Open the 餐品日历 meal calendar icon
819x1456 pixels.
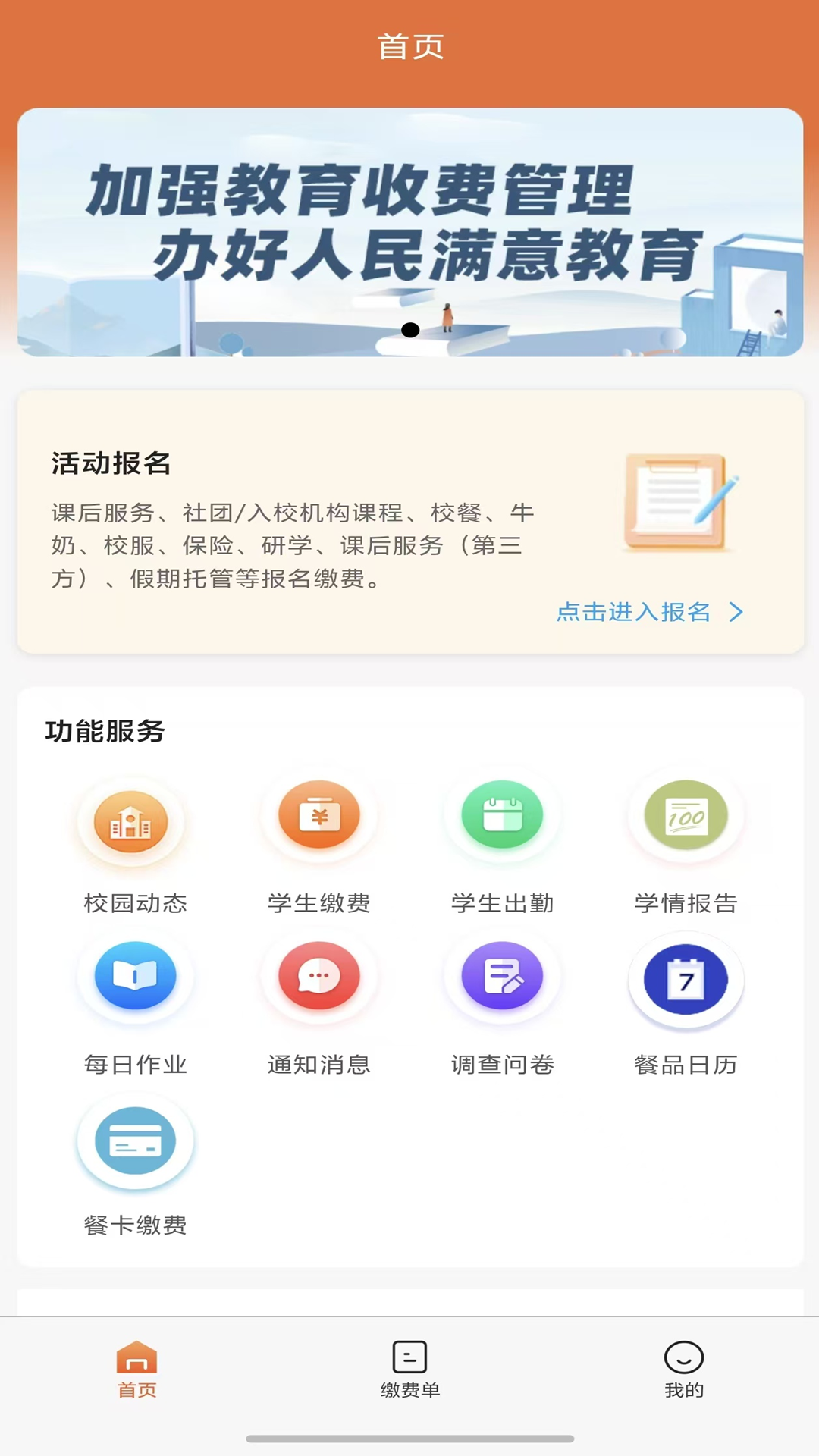(x=685, y=978)
